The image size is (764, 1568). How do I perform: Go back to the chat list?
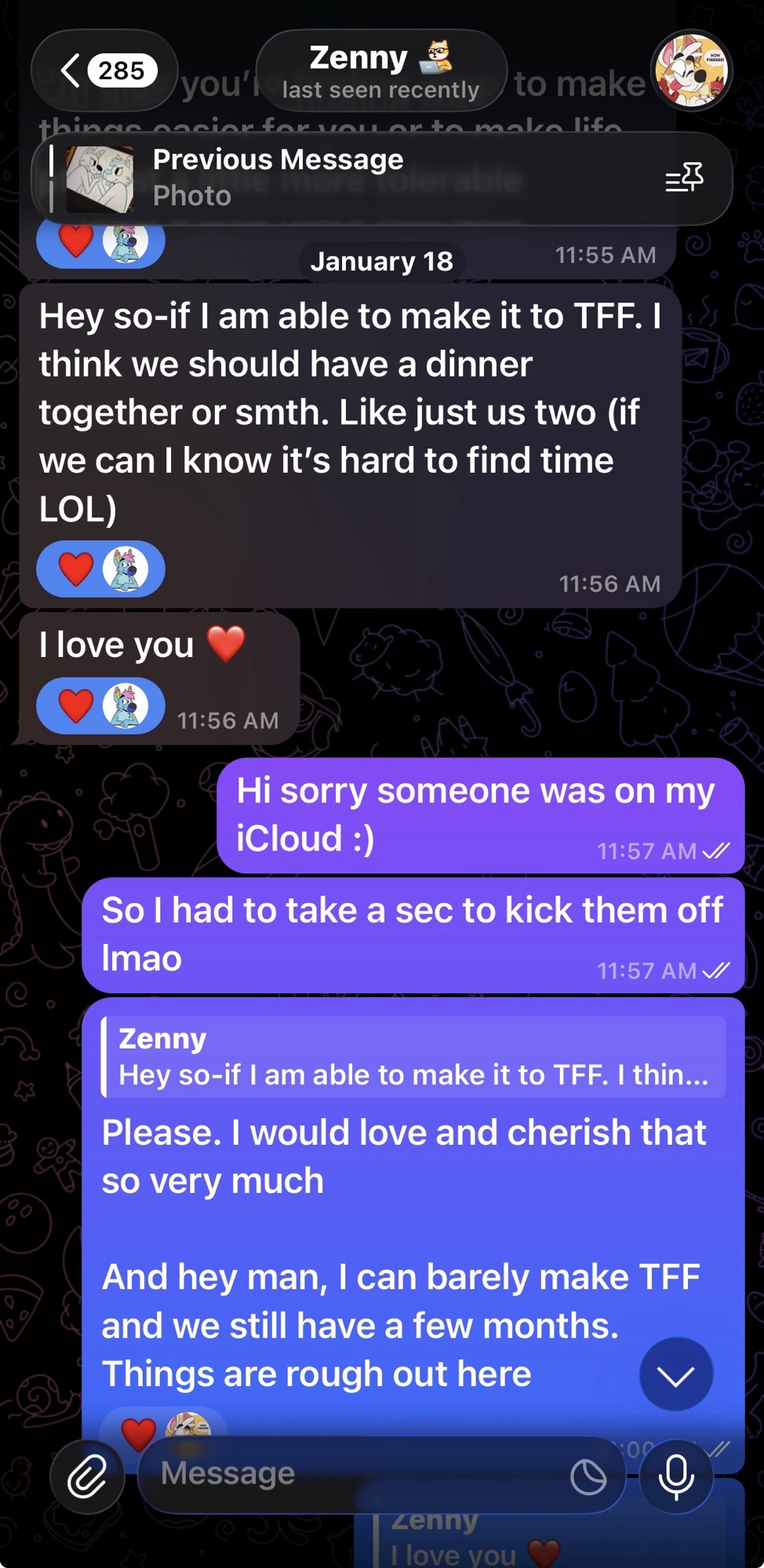(x=104, y=71)
